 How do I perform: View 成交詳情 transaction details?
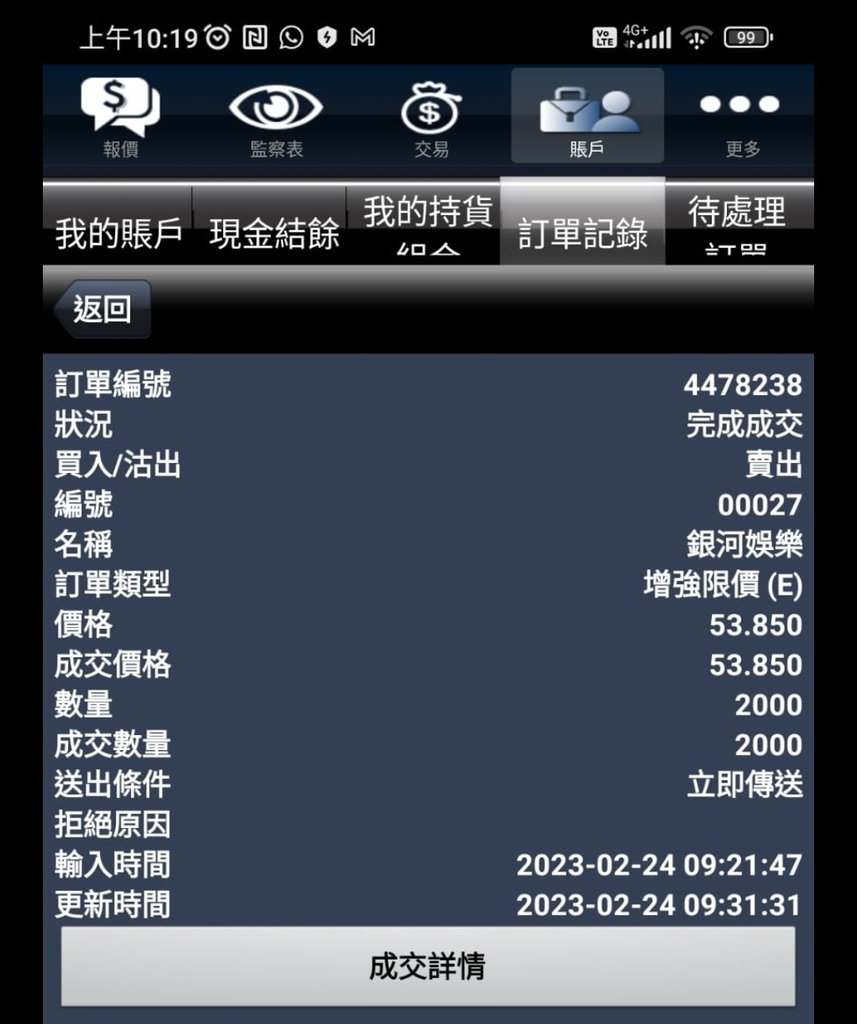[x=428, y=966]
